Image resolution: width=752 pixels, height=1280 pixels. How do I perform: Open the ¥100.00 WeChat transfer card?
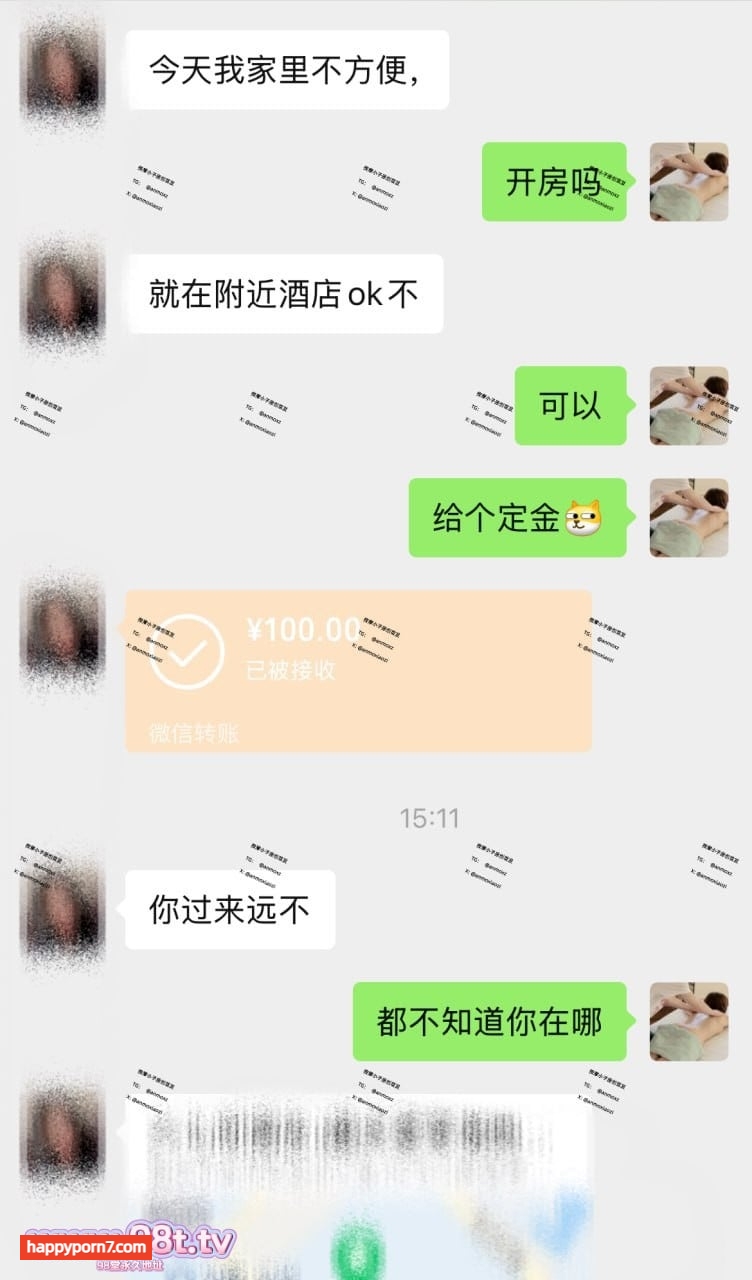point(358,670)
